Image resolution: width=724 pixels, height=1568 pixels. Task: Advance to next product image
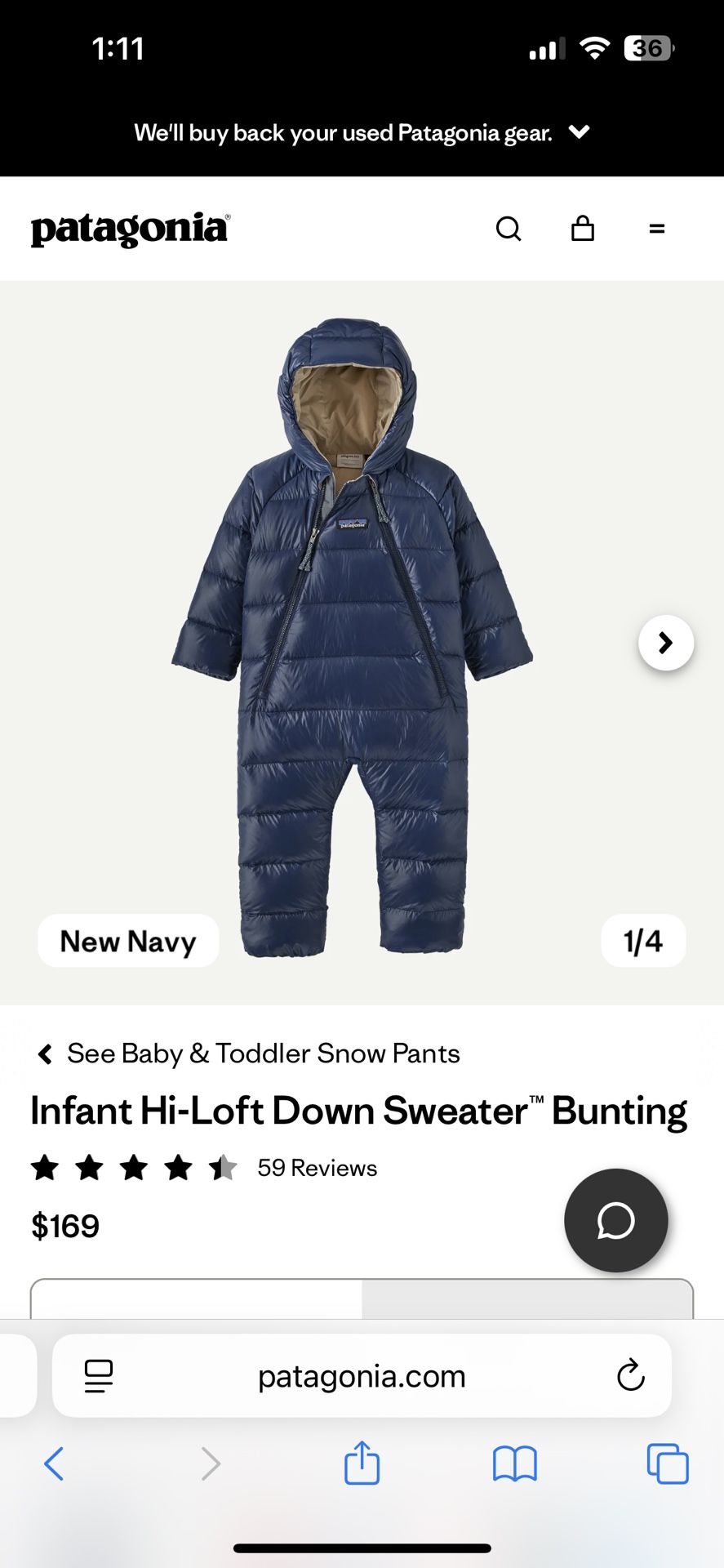point(666,643)
